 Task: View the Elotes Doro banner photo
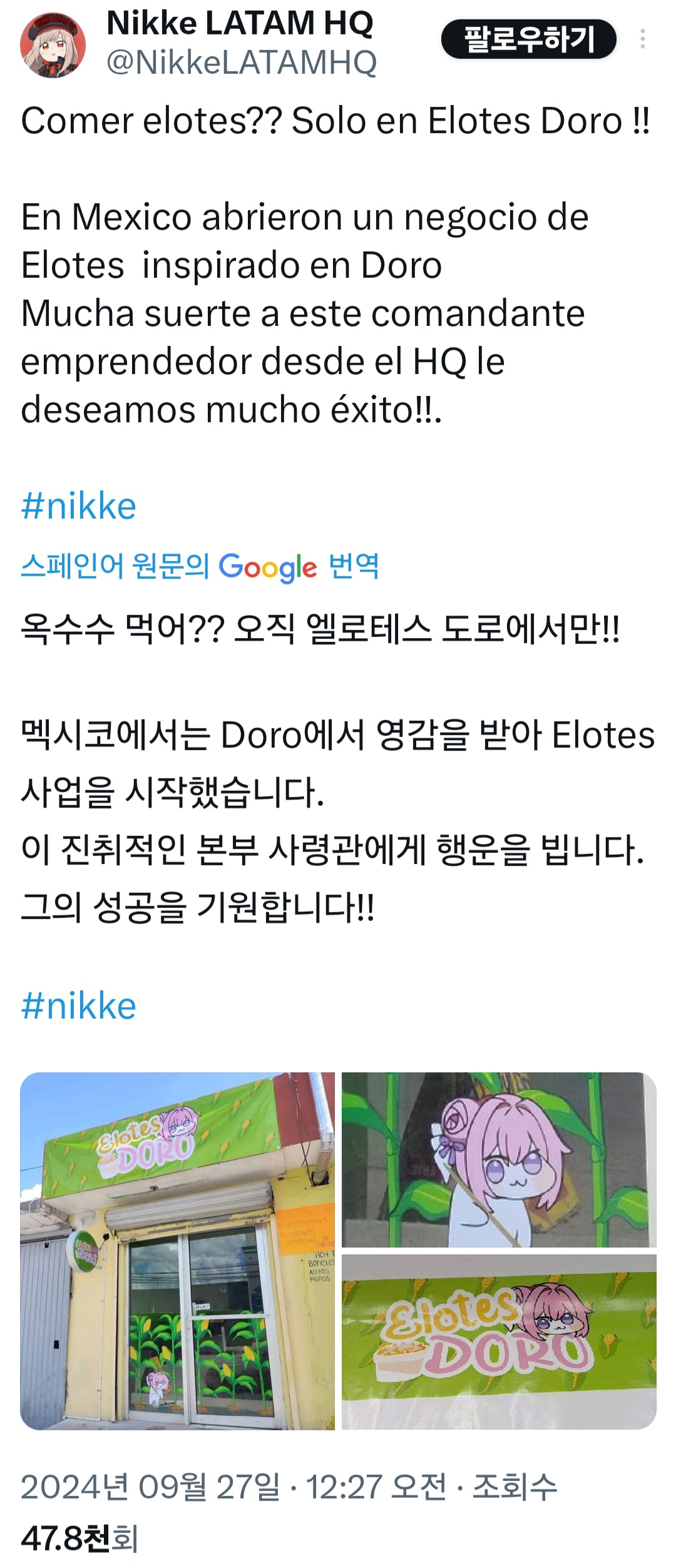(499, 1341)
